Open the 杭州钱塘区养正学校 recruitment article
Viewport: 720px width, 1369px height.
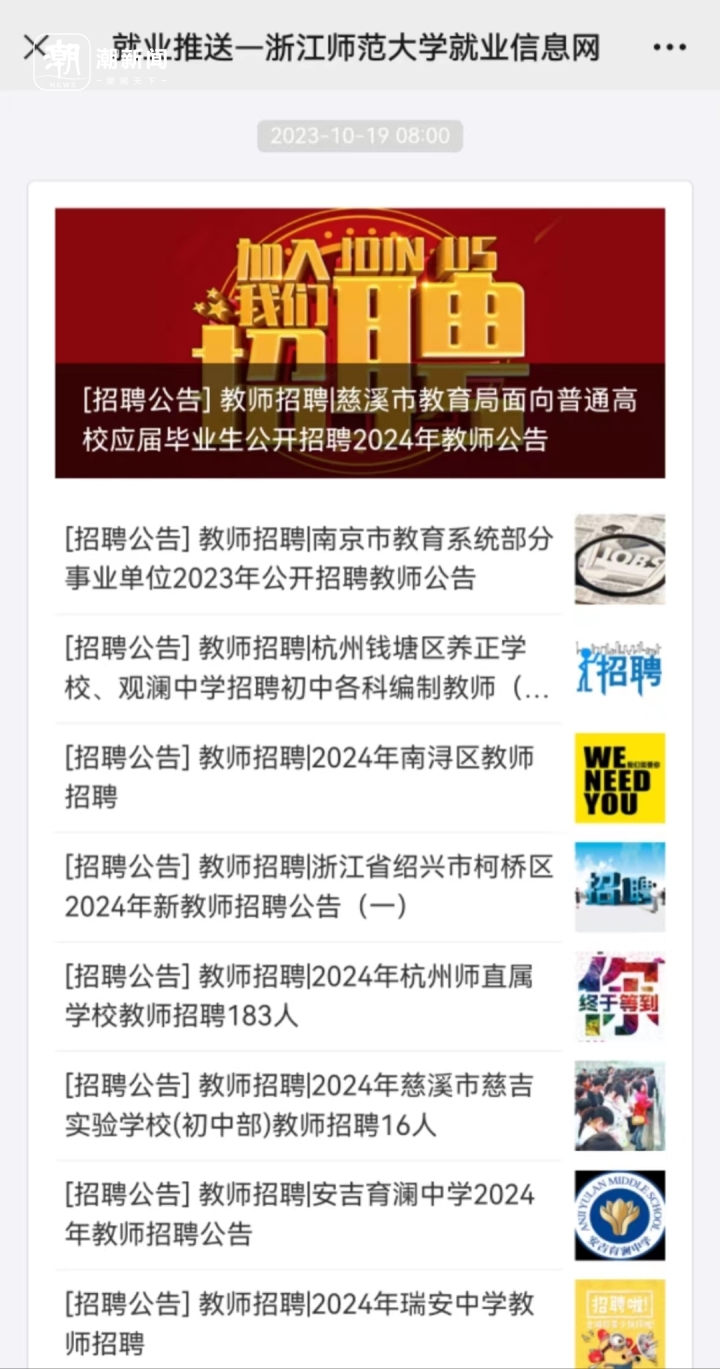(x=360, y=669)
